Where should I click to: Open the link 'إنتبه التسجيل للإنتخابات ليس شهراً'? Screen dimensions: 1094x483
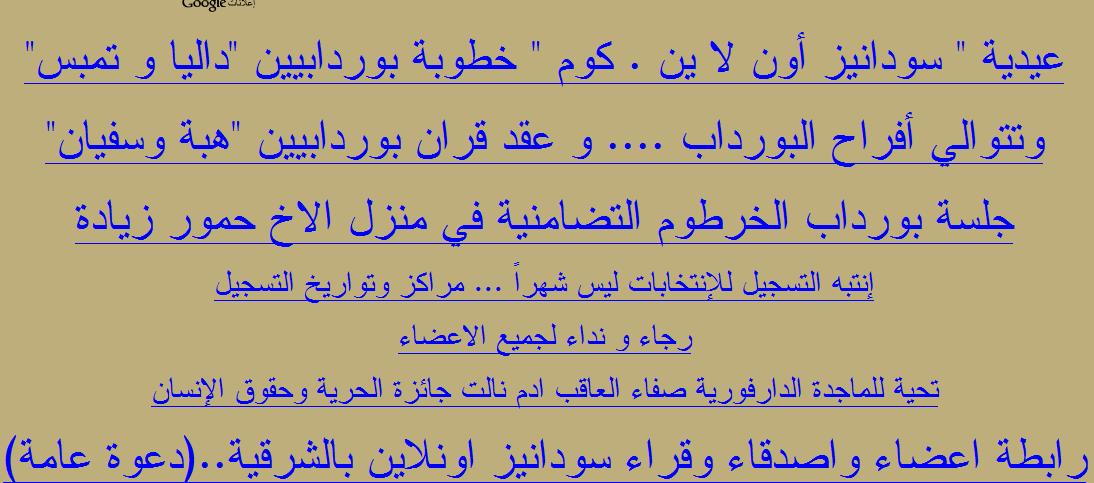coord(546,288)
